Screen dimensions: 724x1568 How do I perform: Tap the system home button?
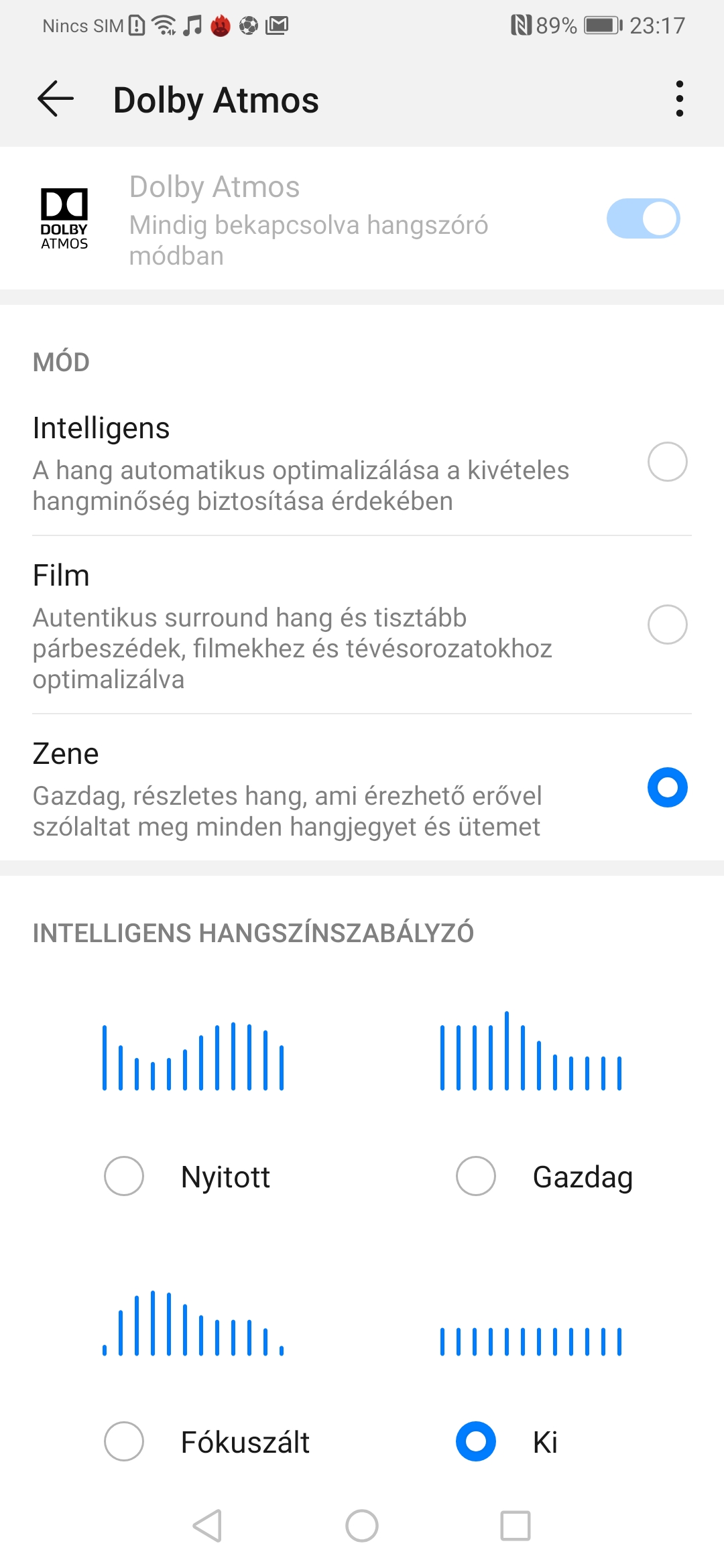point(362,1526)
